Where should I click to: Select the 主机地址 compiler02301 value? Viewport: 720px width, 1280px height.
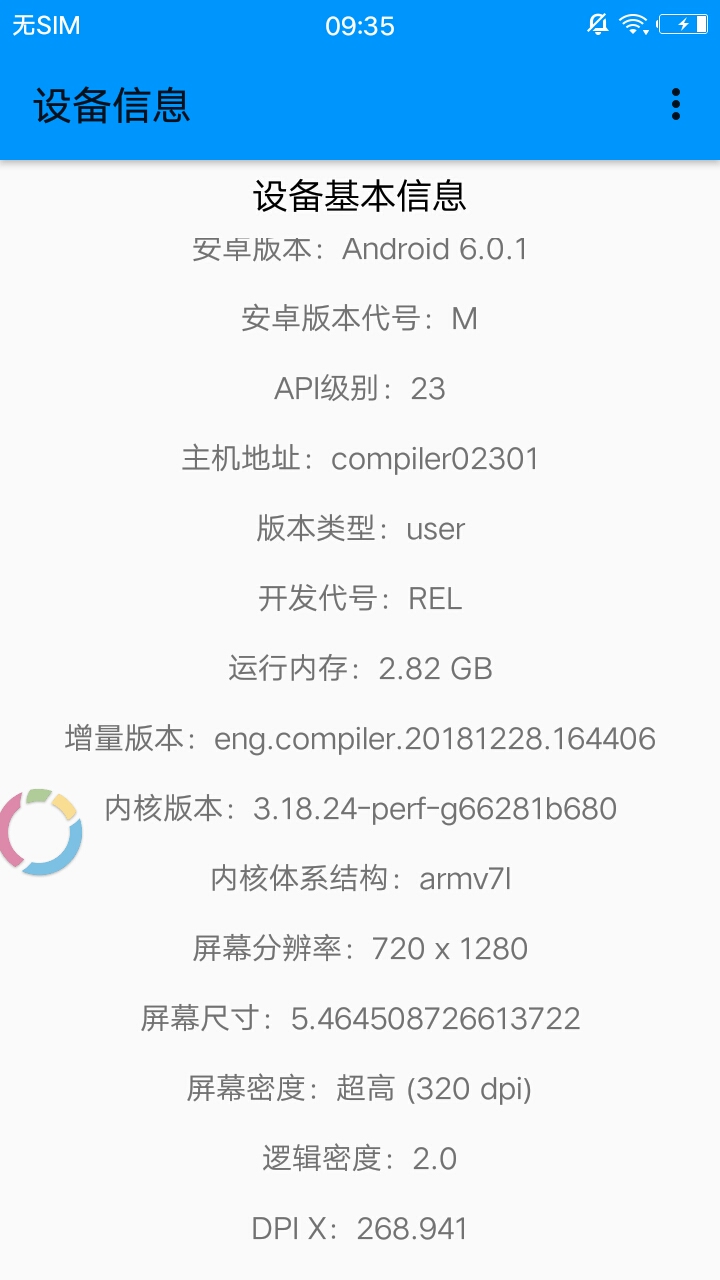point(360,459)
